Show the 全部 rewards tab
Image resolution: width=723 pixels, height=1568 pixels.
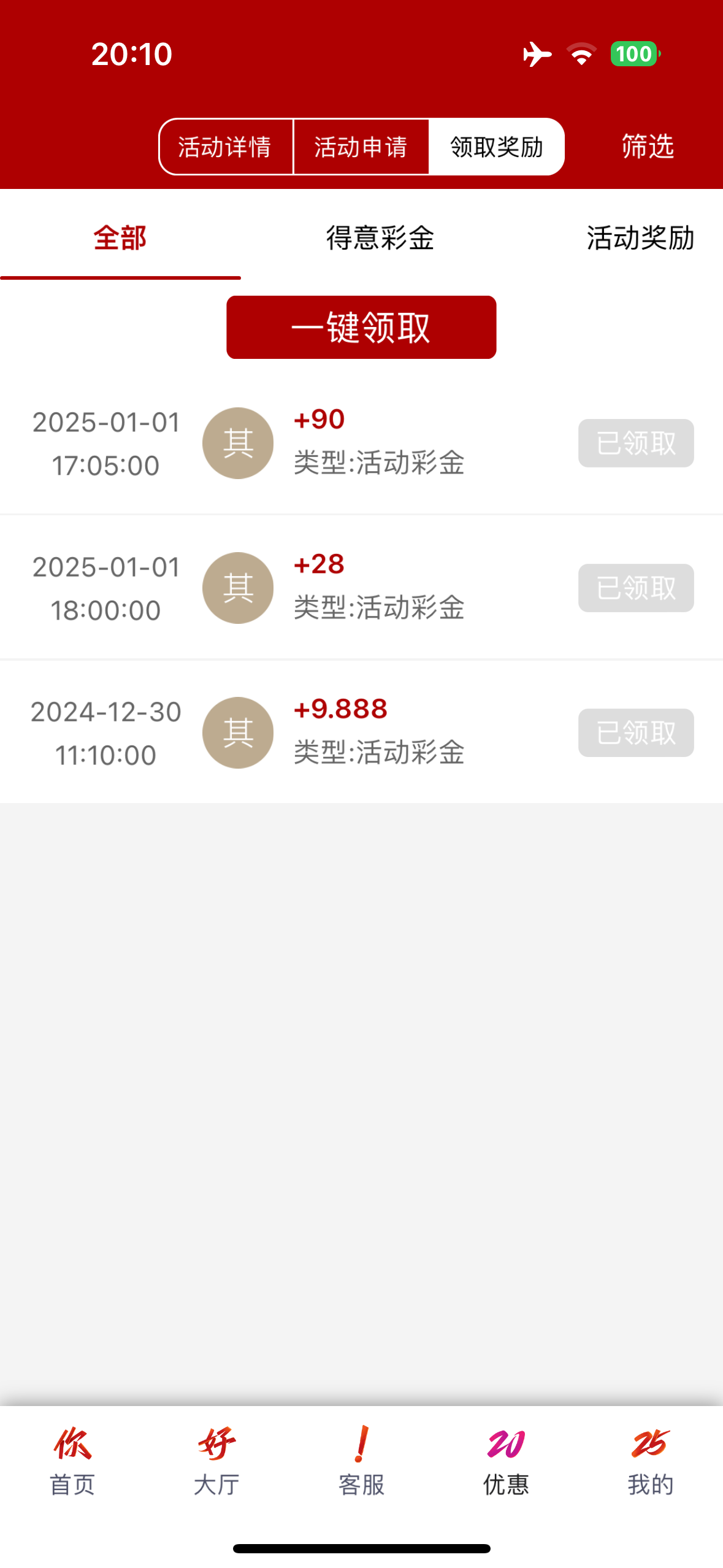coord(120,238)
